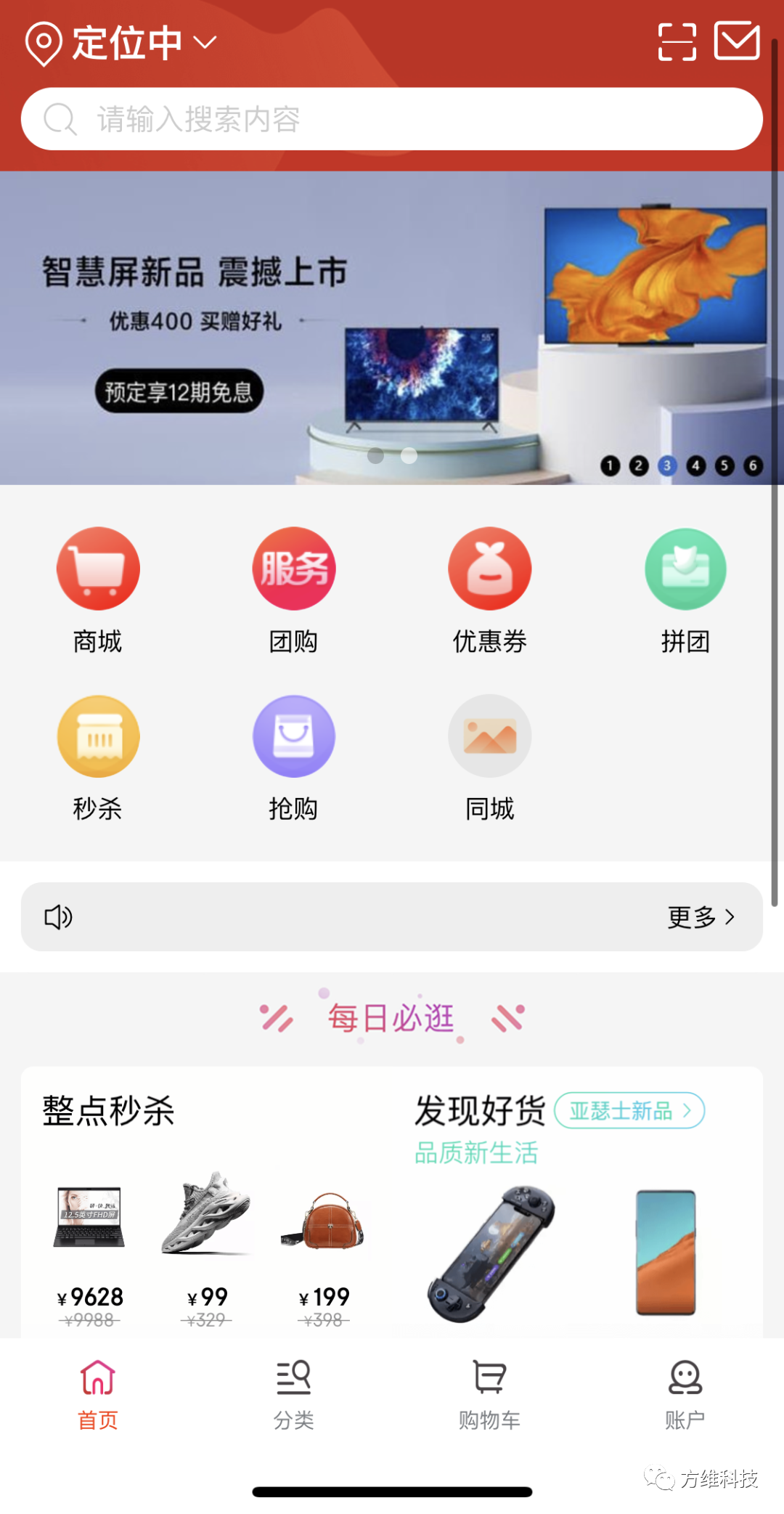Open the ¥99 sneaker deal
The height and width of the screenshot is (1514, 784).
click(x=207, y=1249)
